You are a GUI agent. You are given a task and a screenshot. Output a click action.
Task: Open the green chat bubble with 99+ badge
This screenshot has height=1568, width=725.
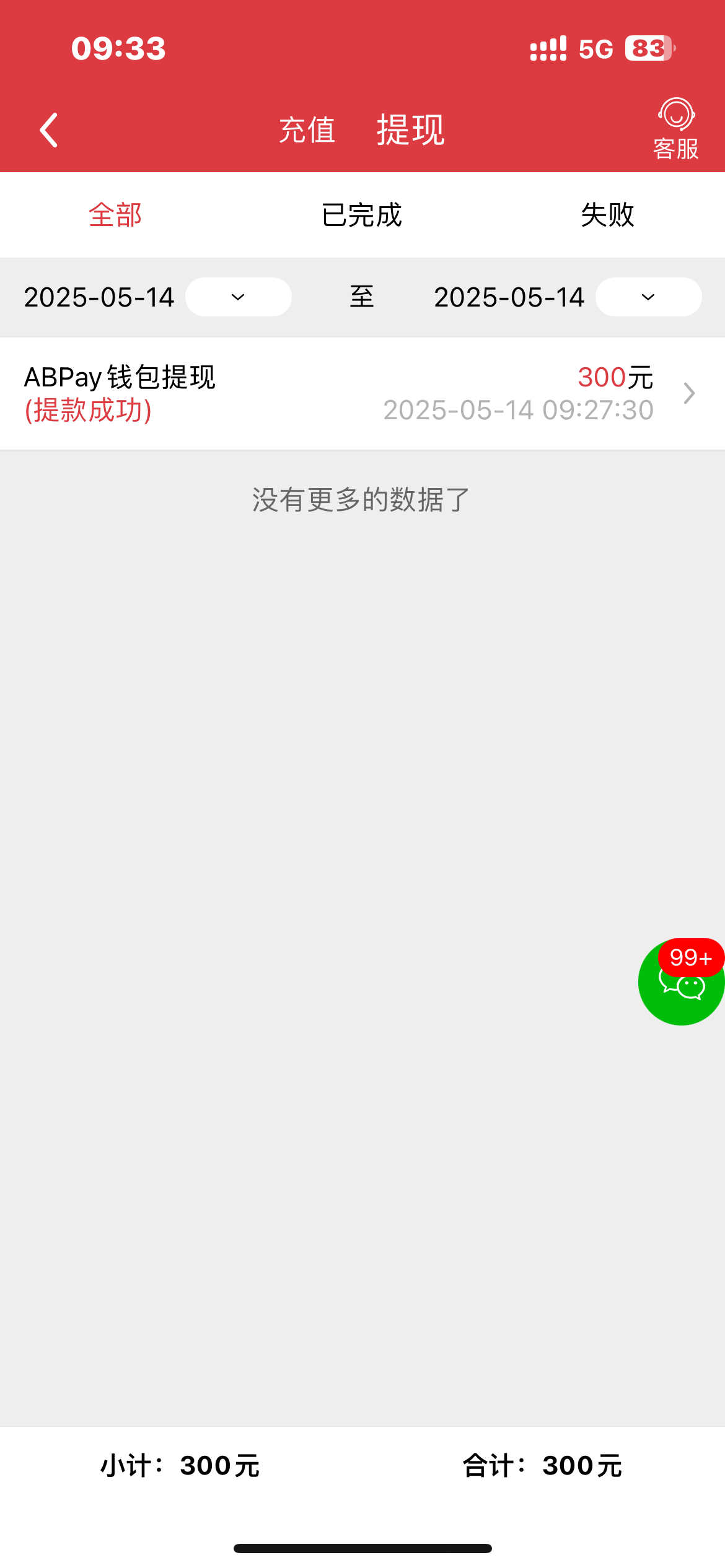pyautogui.click(x=680, y=983)
